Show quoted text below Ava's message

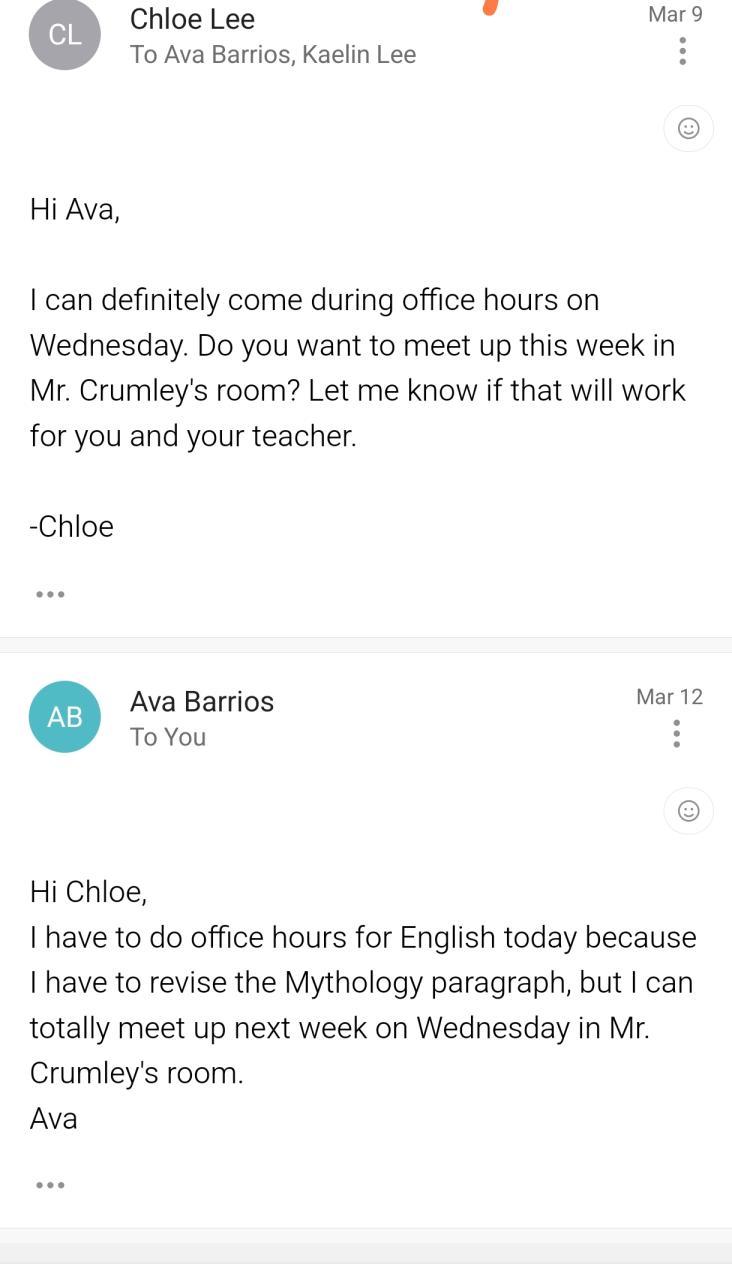pyautogui.click(x=50, y=1185)
